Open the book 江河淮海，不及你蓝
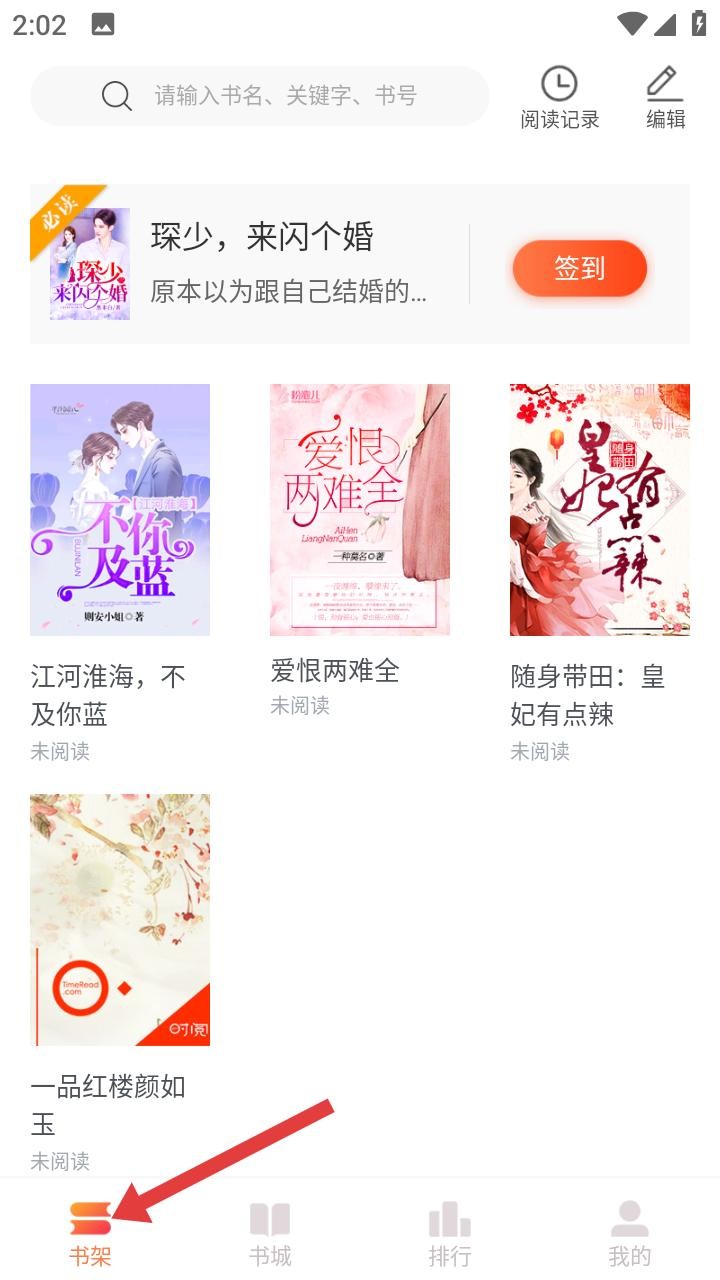This screenshot has width=720, height=1280. (120, 510)
